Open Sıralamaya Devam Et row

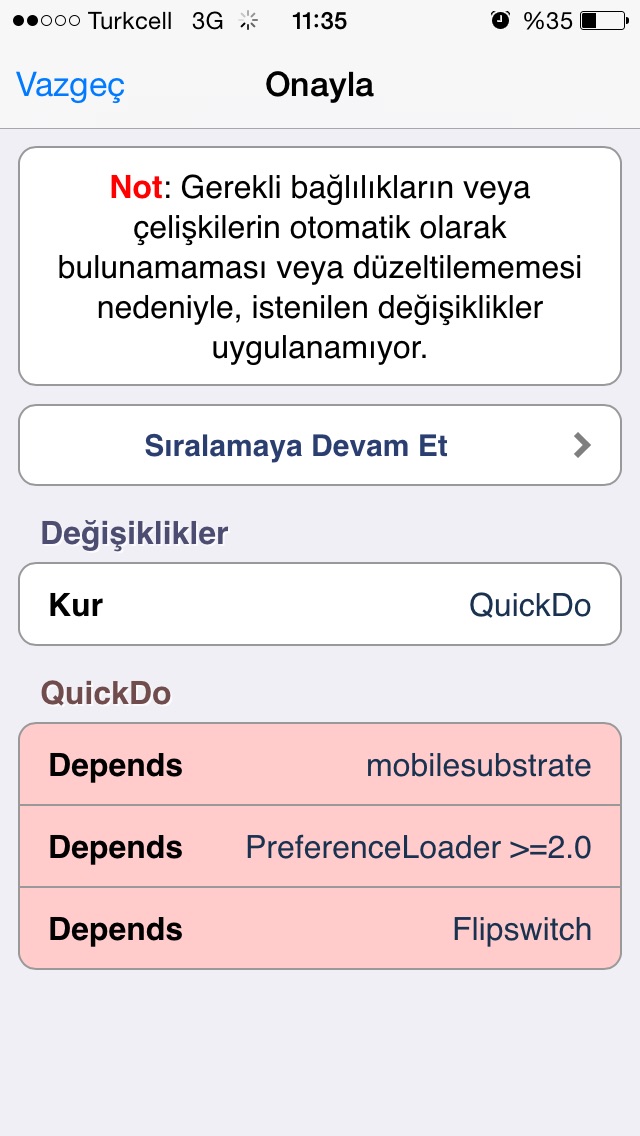coord(320,445)
